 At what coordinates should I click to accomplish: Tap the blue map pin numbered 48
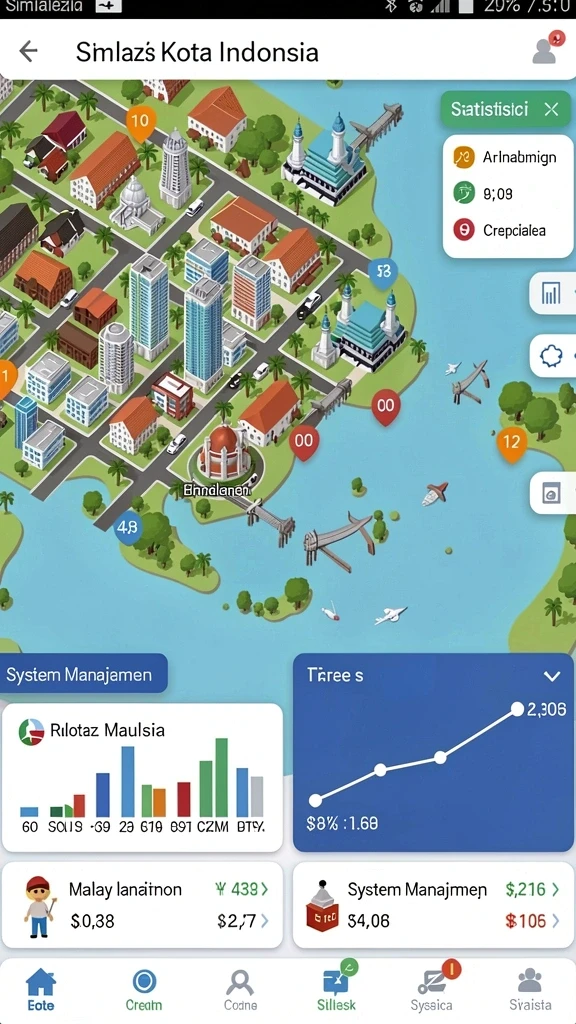[x=127, y=526]
